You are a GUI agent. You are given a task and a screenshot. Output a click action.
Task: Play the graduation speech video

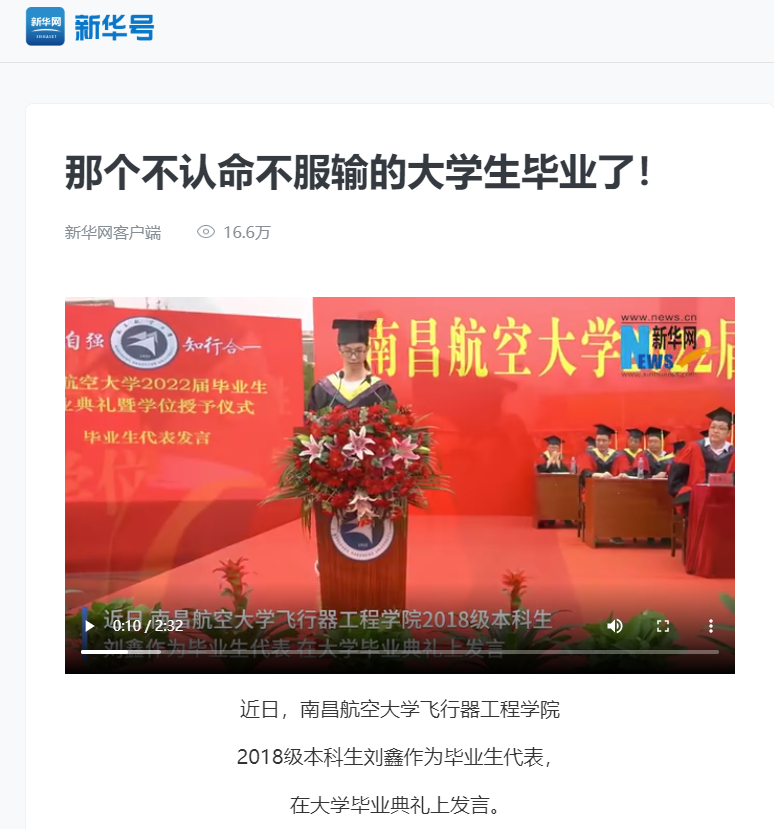click(x=90, y=626)
